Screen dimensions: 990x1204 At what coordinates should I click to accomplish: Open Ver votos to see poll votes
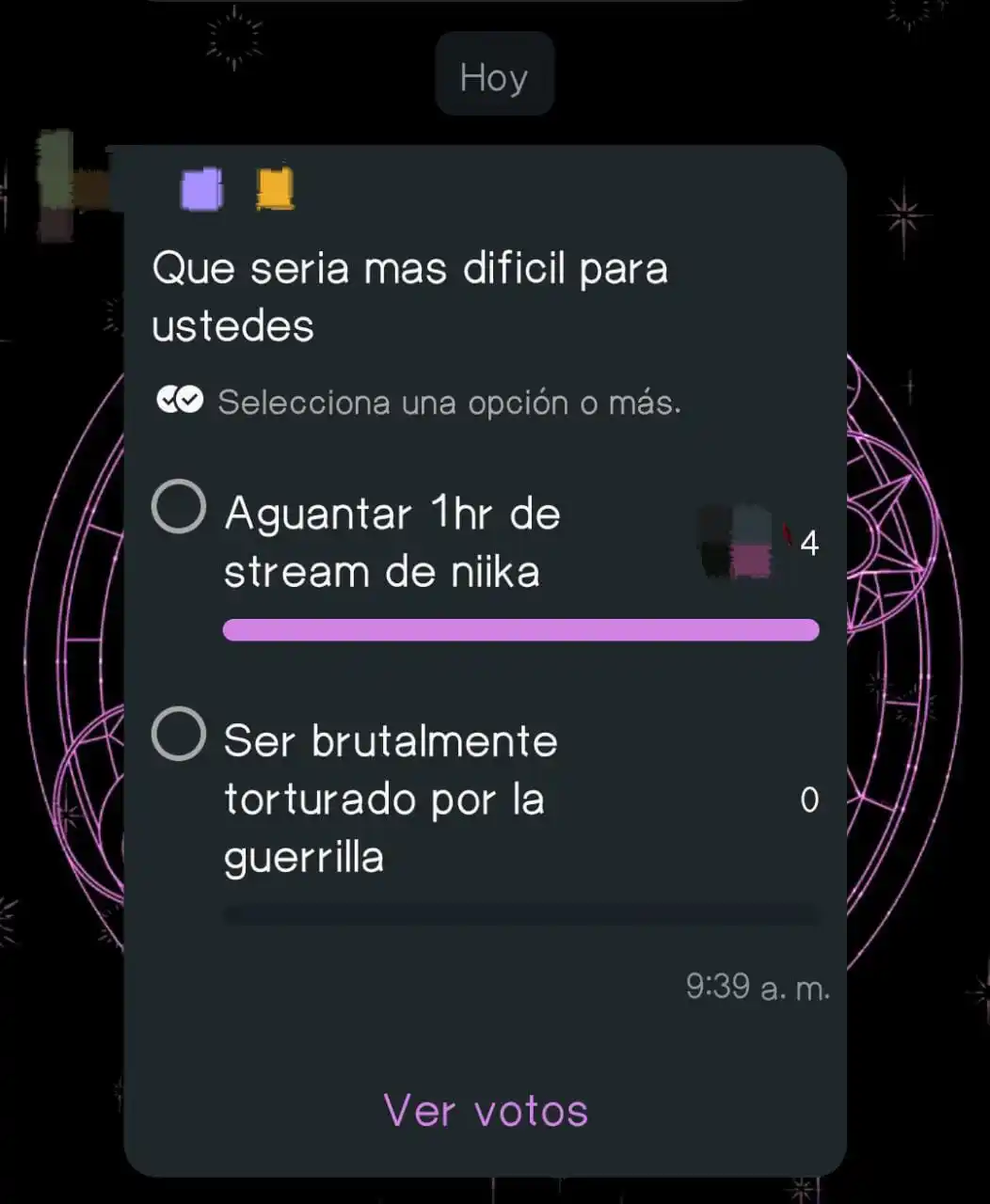click(x=486, y=1111)
